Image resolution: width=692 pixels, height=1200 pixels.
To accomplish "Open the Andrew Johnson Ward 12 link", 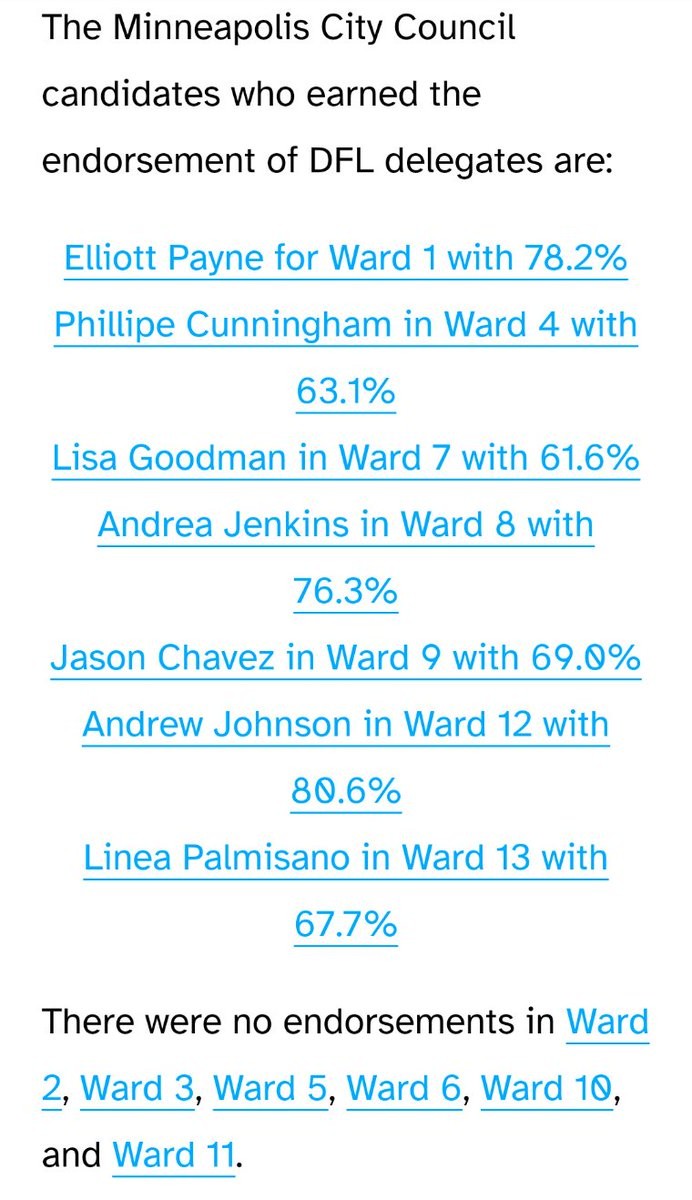I will click(x=346, y=725).
